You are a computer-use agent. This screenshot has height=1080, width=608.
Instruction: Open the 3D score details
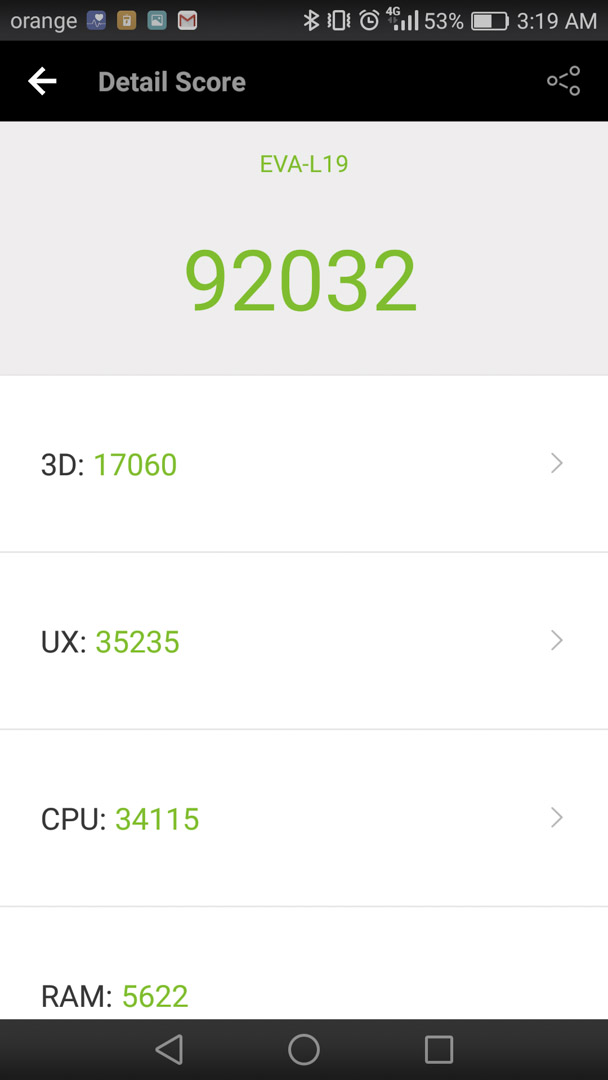pos(304,464)
